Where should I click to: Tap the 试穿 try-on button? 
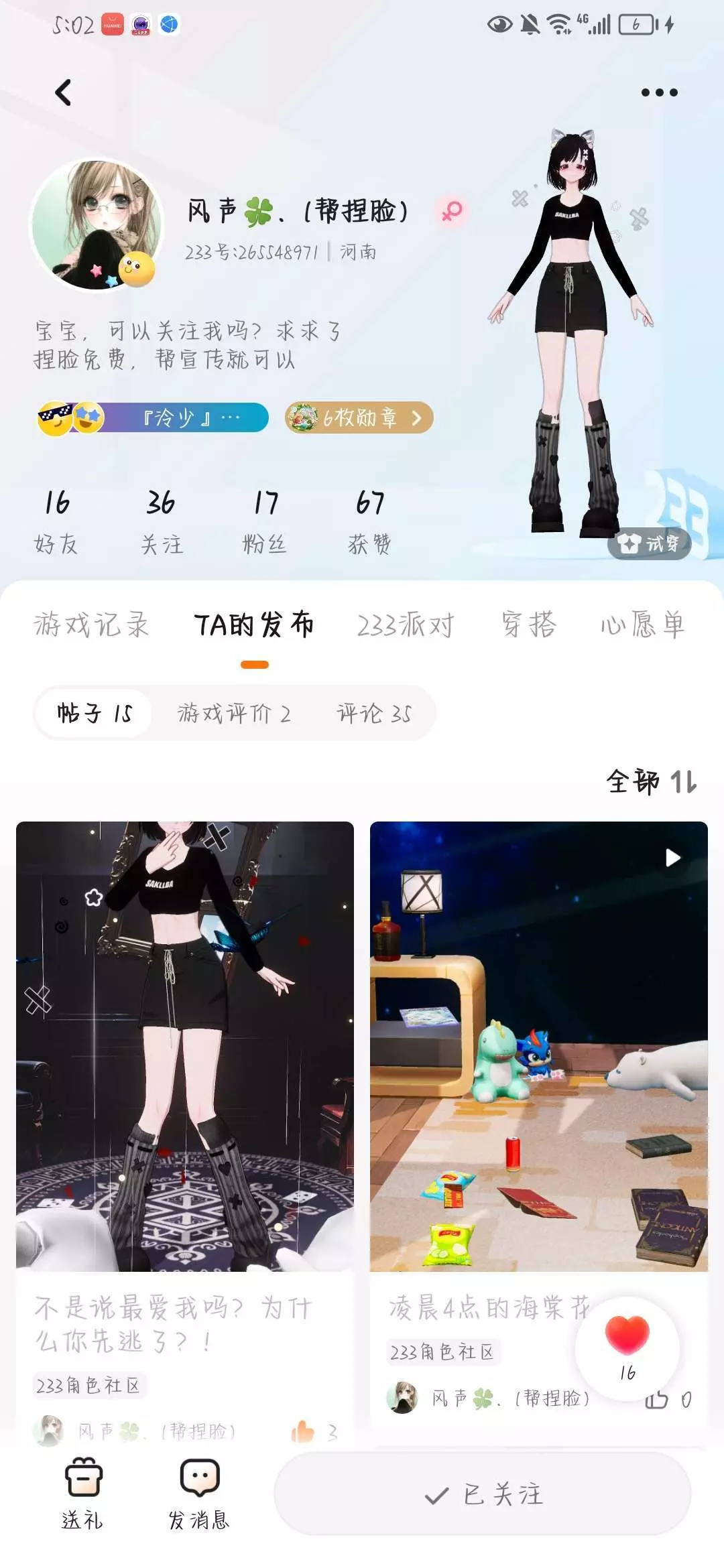click(x=649, y=543)
